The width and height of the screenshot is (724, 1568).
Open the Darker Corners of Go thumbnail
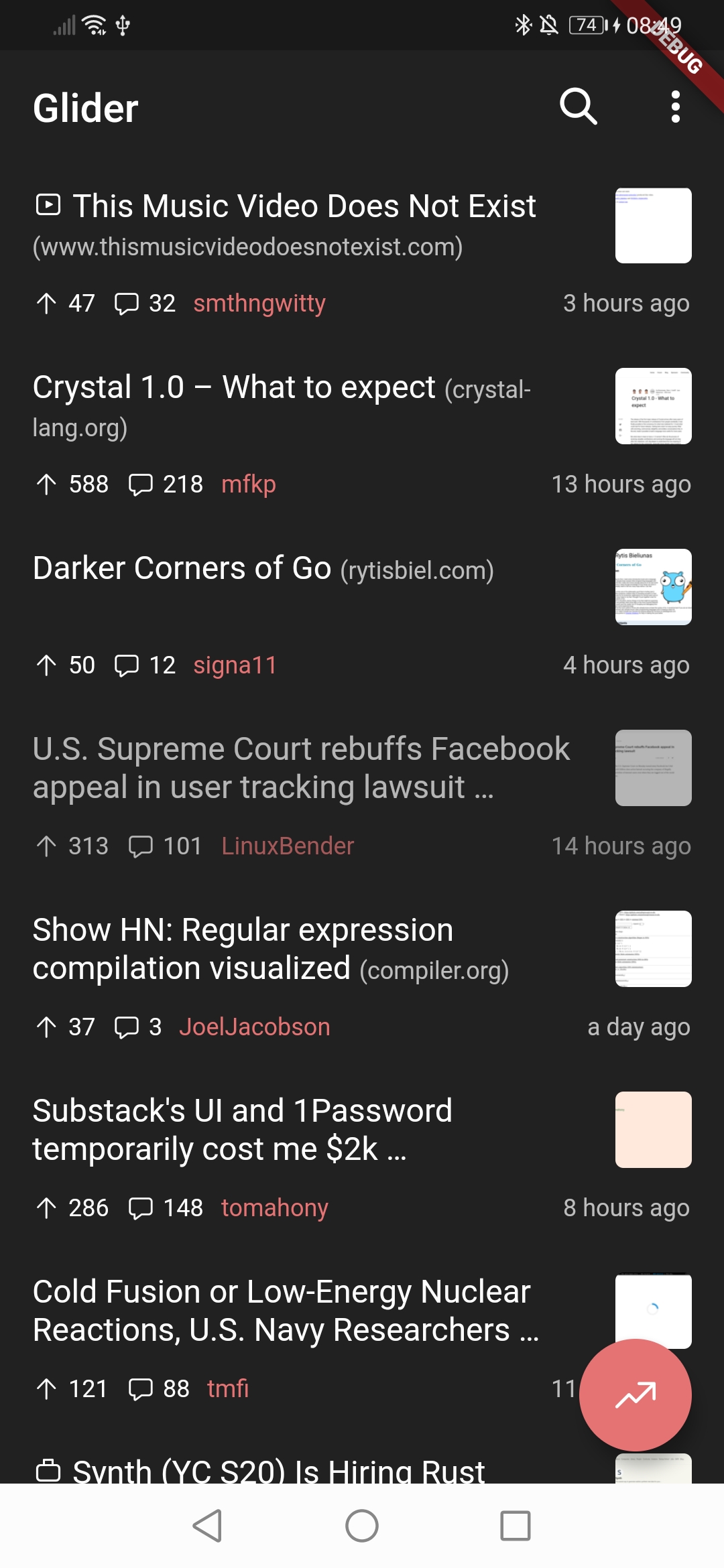[x=652, y=587]
